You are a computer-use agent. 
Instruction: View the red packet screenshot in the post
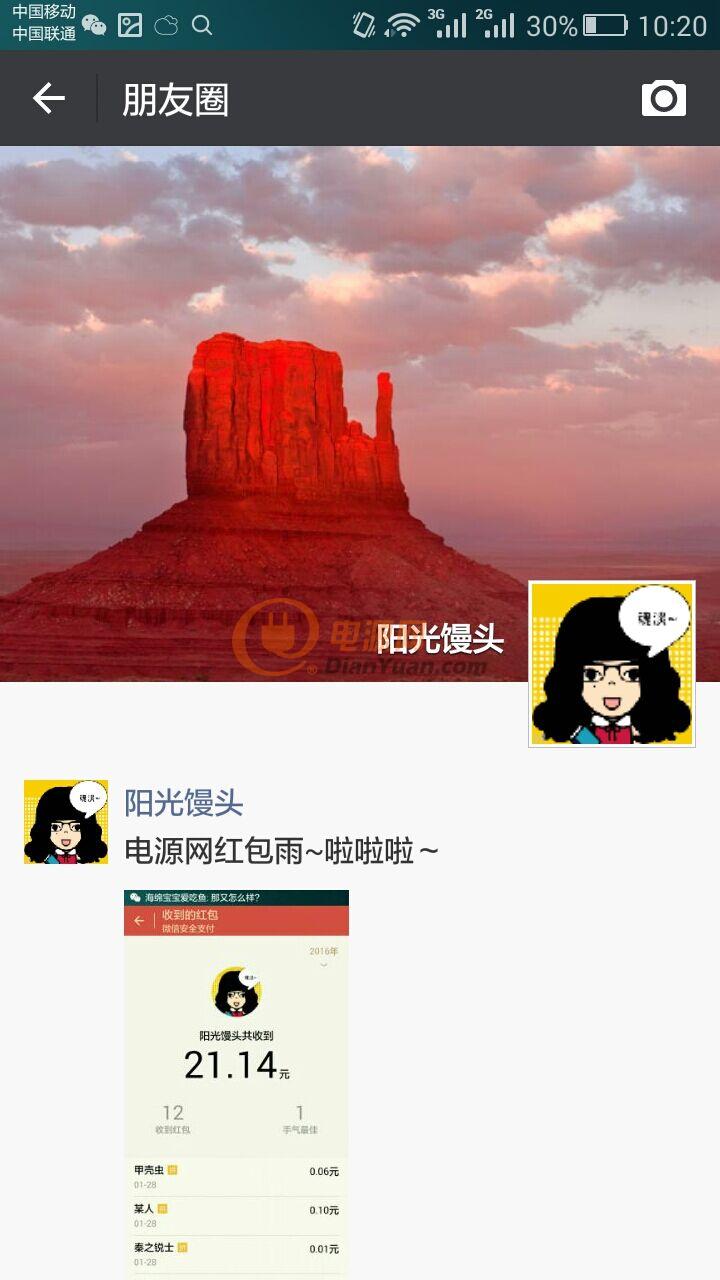coord(236,1085)
